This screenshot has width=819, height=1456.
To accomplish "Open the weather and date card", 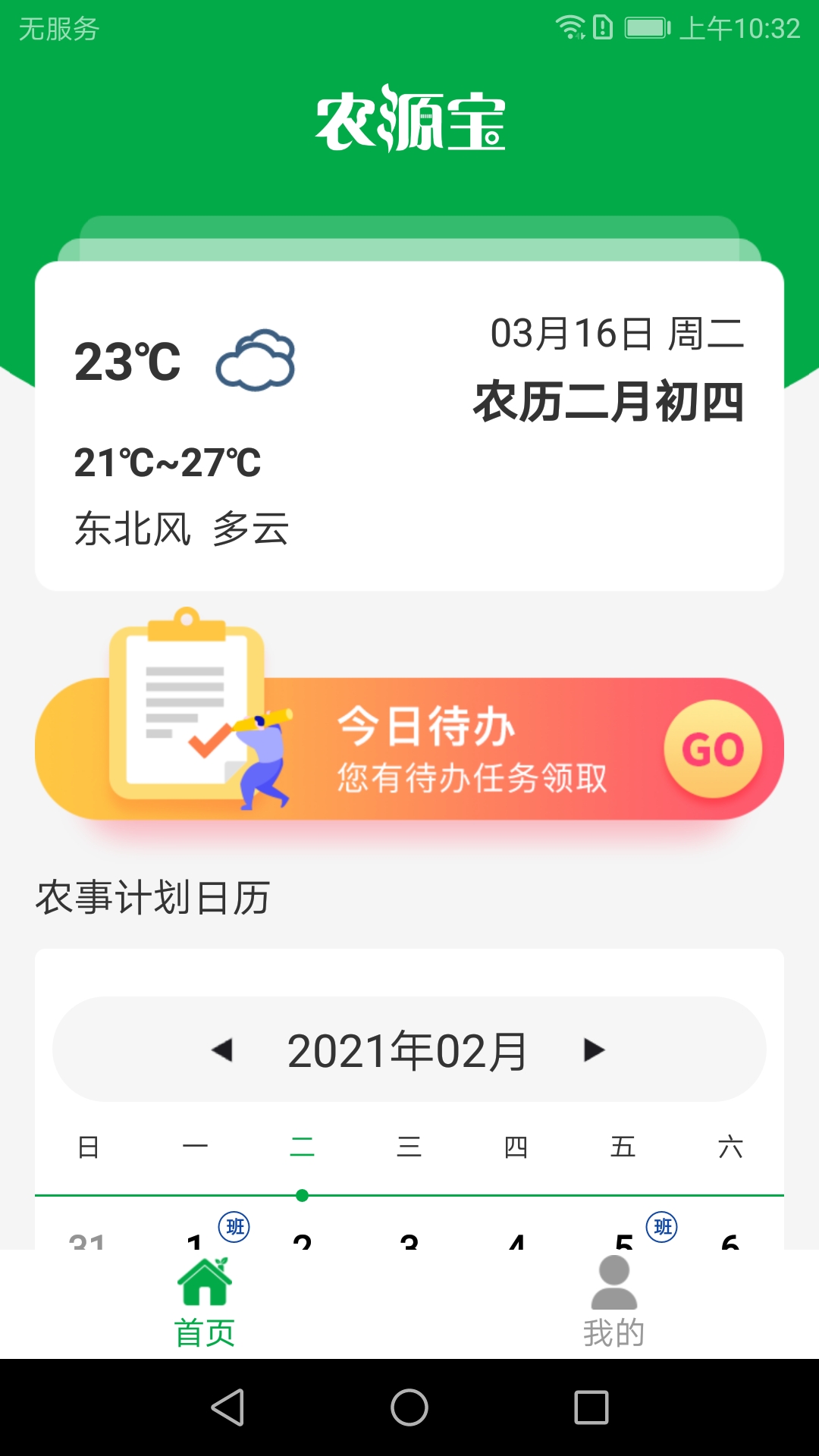I will click(409, 426).
